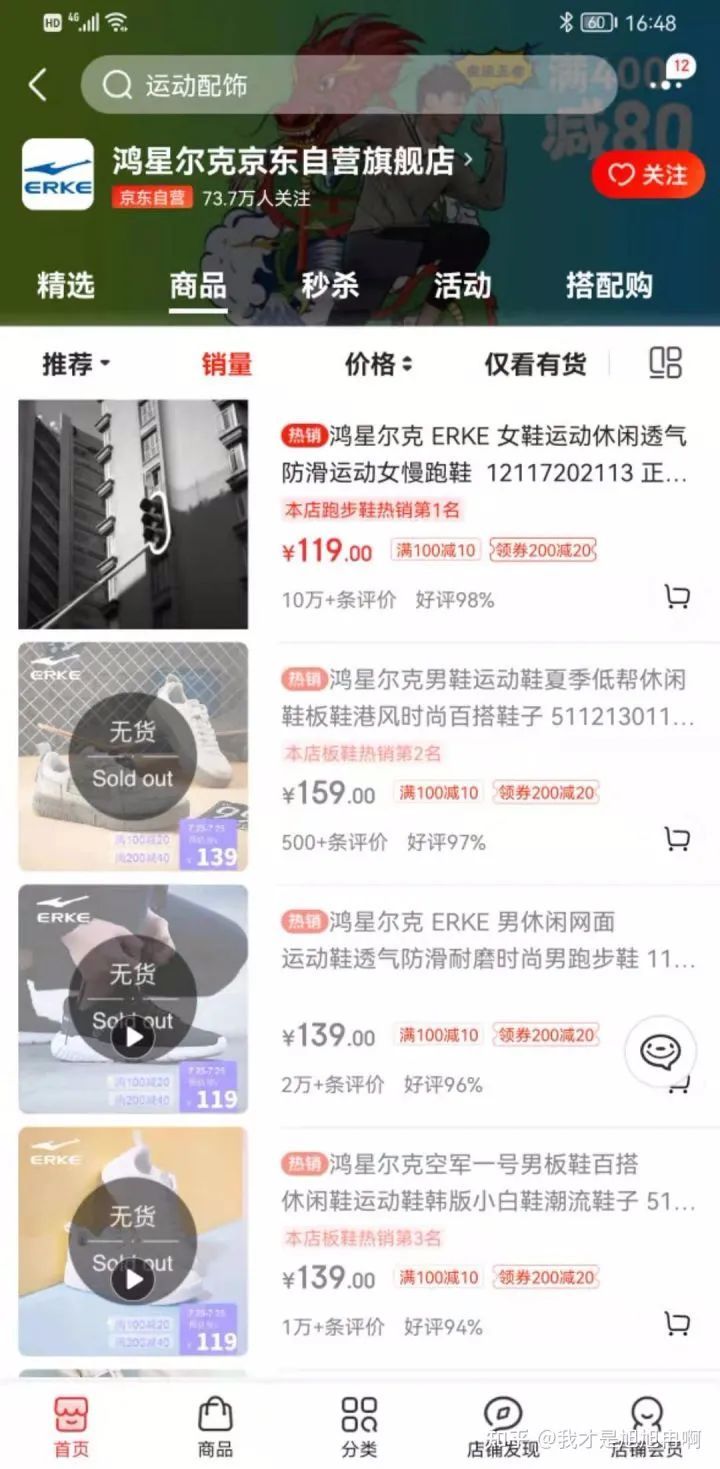Open customer service chat smiley icon
The height and width of the screenshot is (1469, 720).
[659, 1052]
